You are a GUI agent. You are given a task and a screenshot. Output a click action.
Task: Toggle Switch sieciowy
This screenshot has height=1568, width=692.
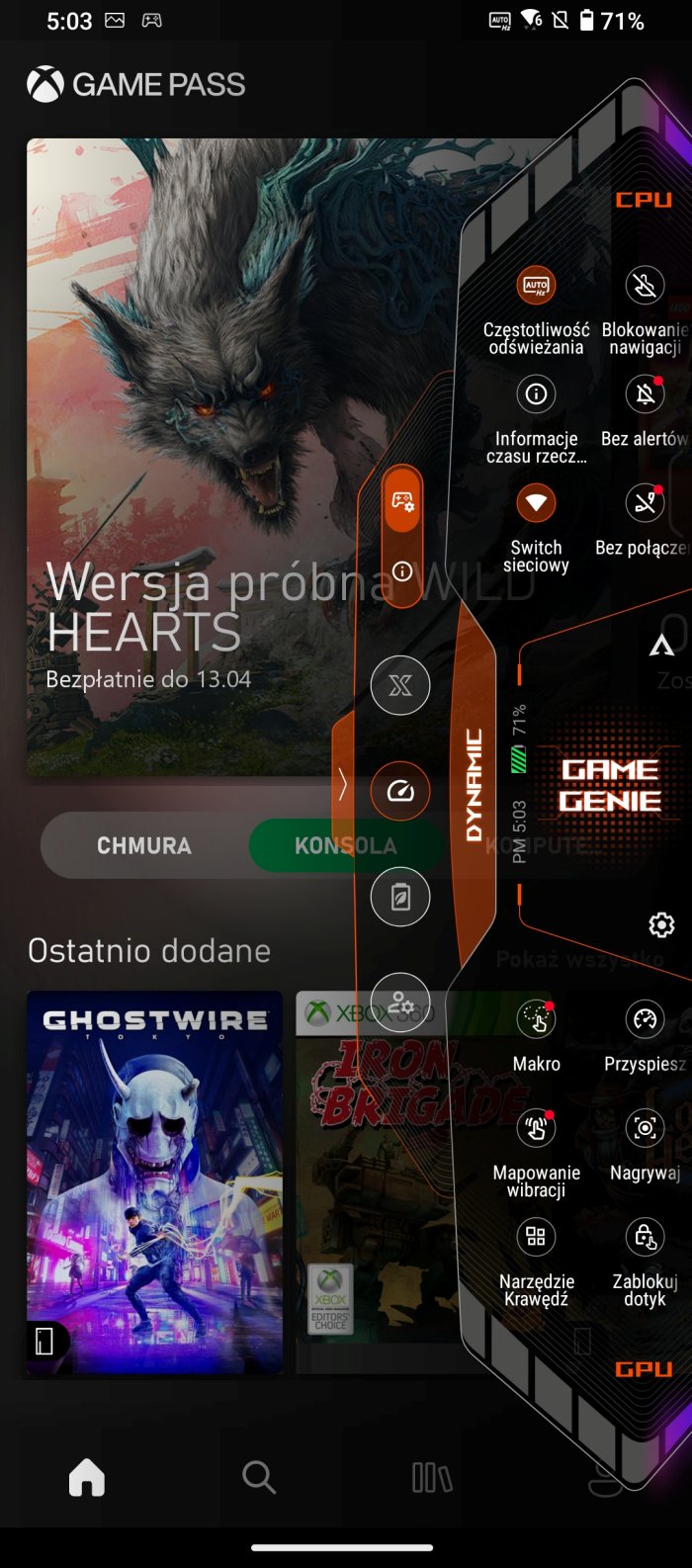(x=536, y=504)
